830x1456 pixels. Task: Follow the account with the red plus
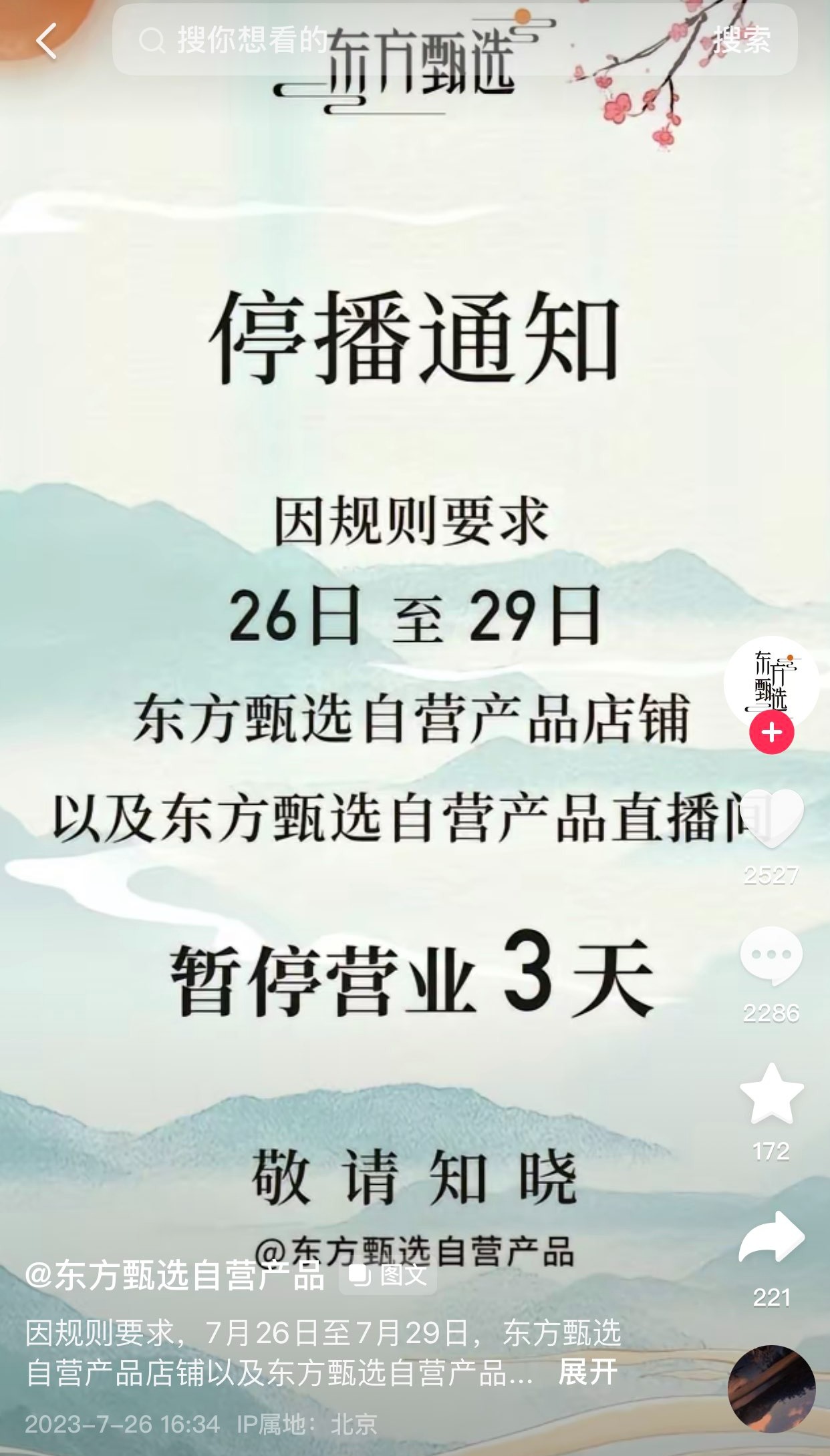click(x=771, y=733)
